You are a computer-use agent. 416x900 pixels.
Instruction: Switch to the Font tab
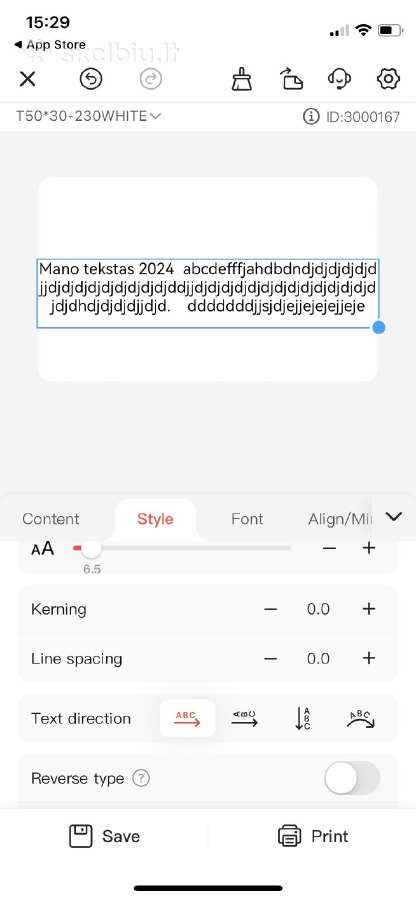coord(247,519)
